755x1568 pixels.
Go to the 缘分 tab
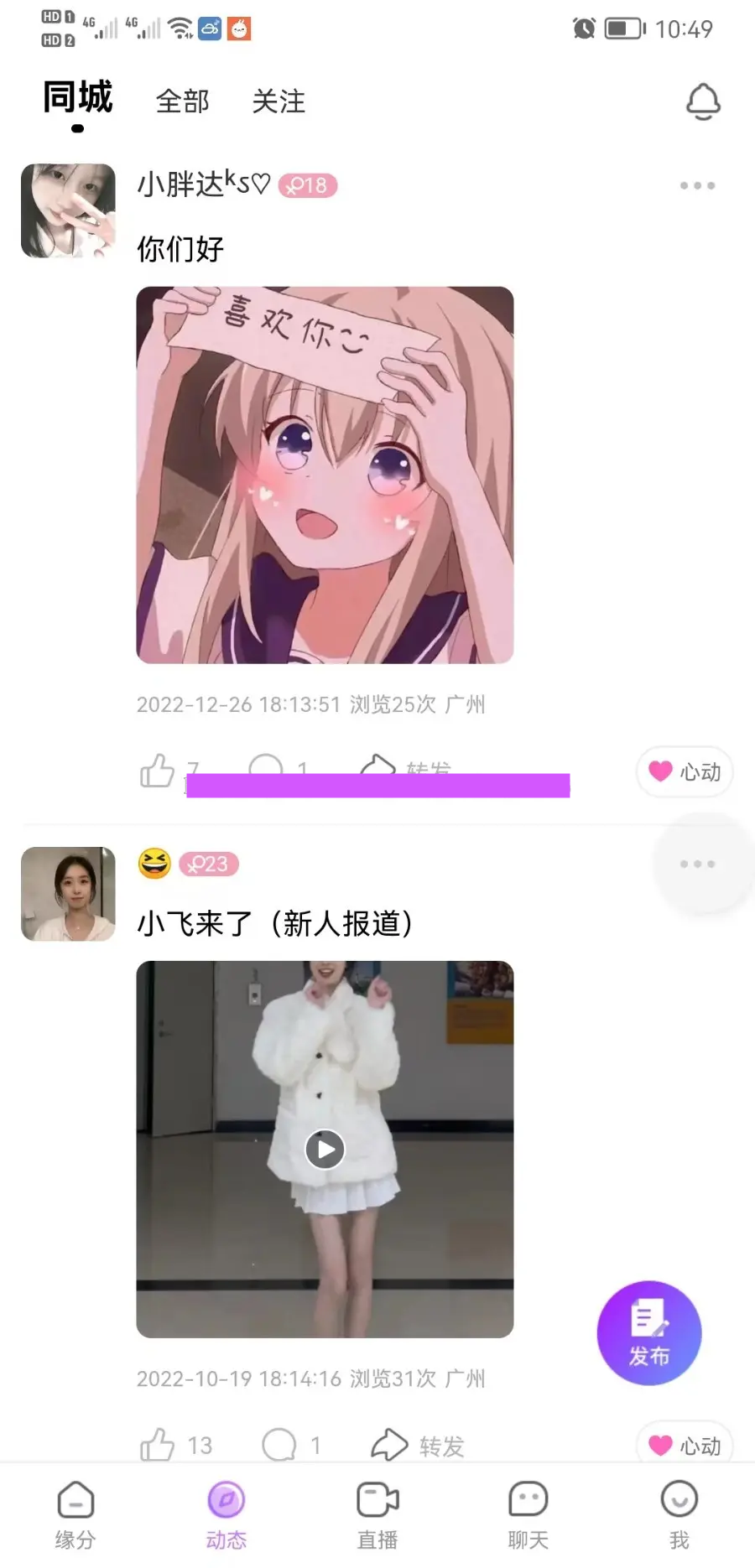[75, 1514]
